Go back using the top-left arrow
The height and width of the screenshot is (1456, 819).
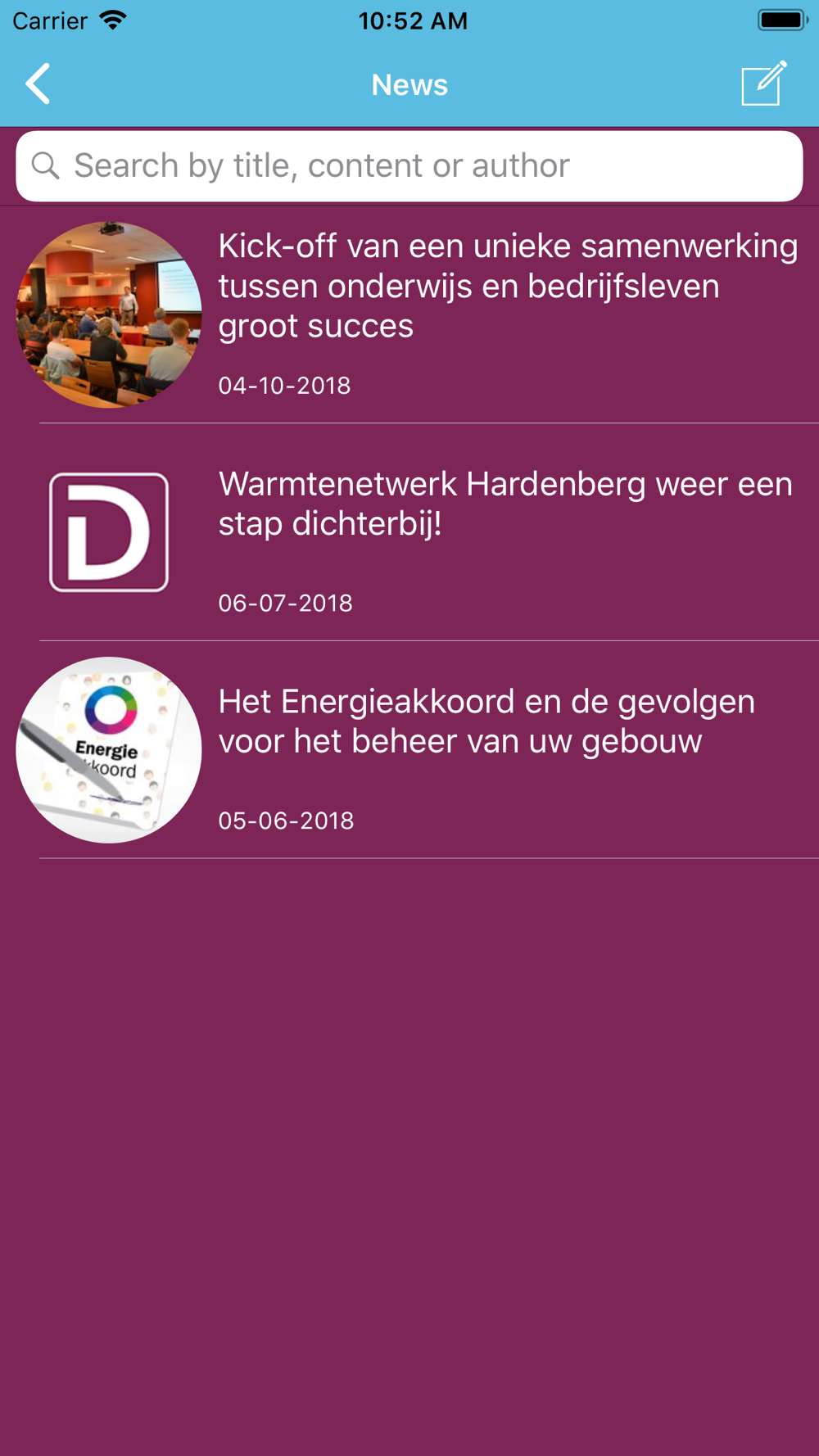click(38, 84)
